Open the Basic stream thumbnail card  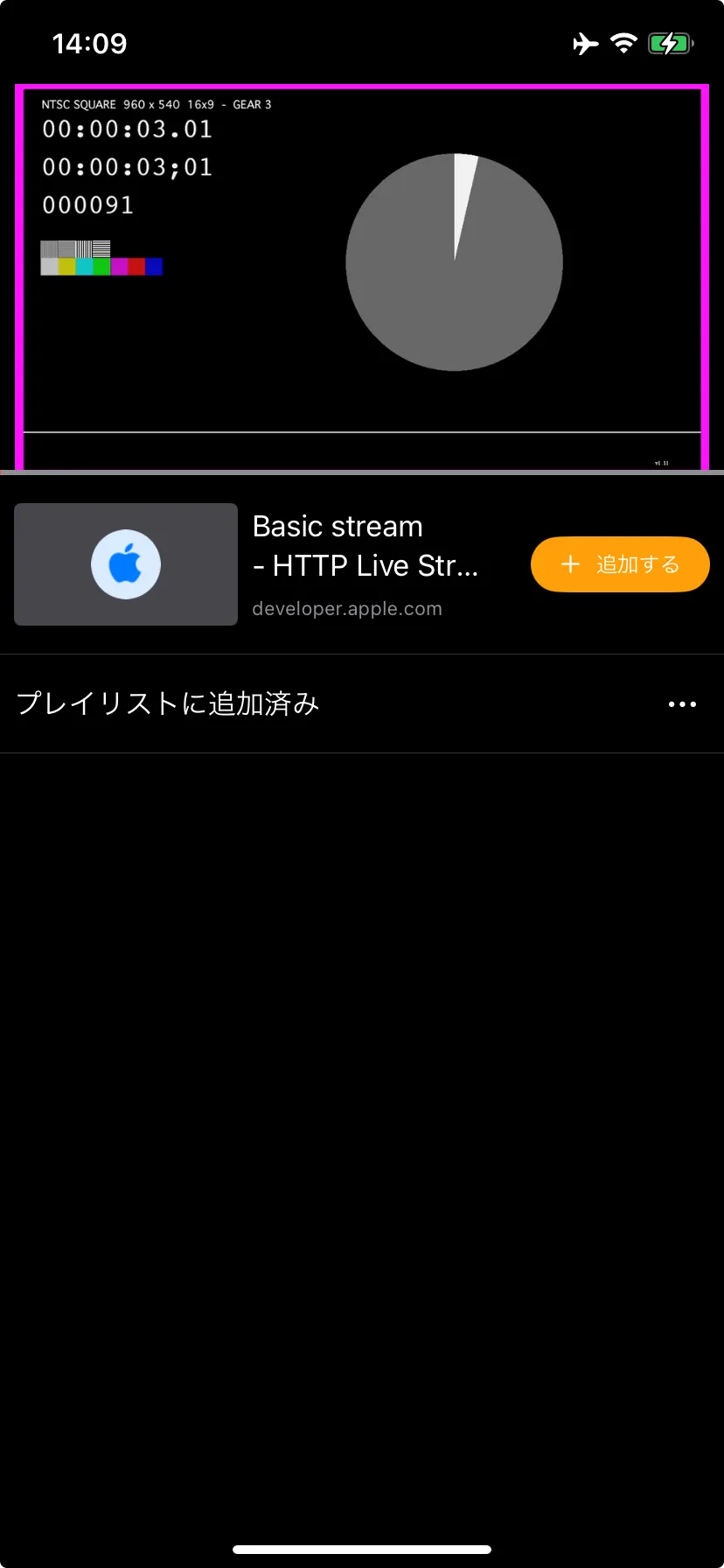tap(126, 564)
